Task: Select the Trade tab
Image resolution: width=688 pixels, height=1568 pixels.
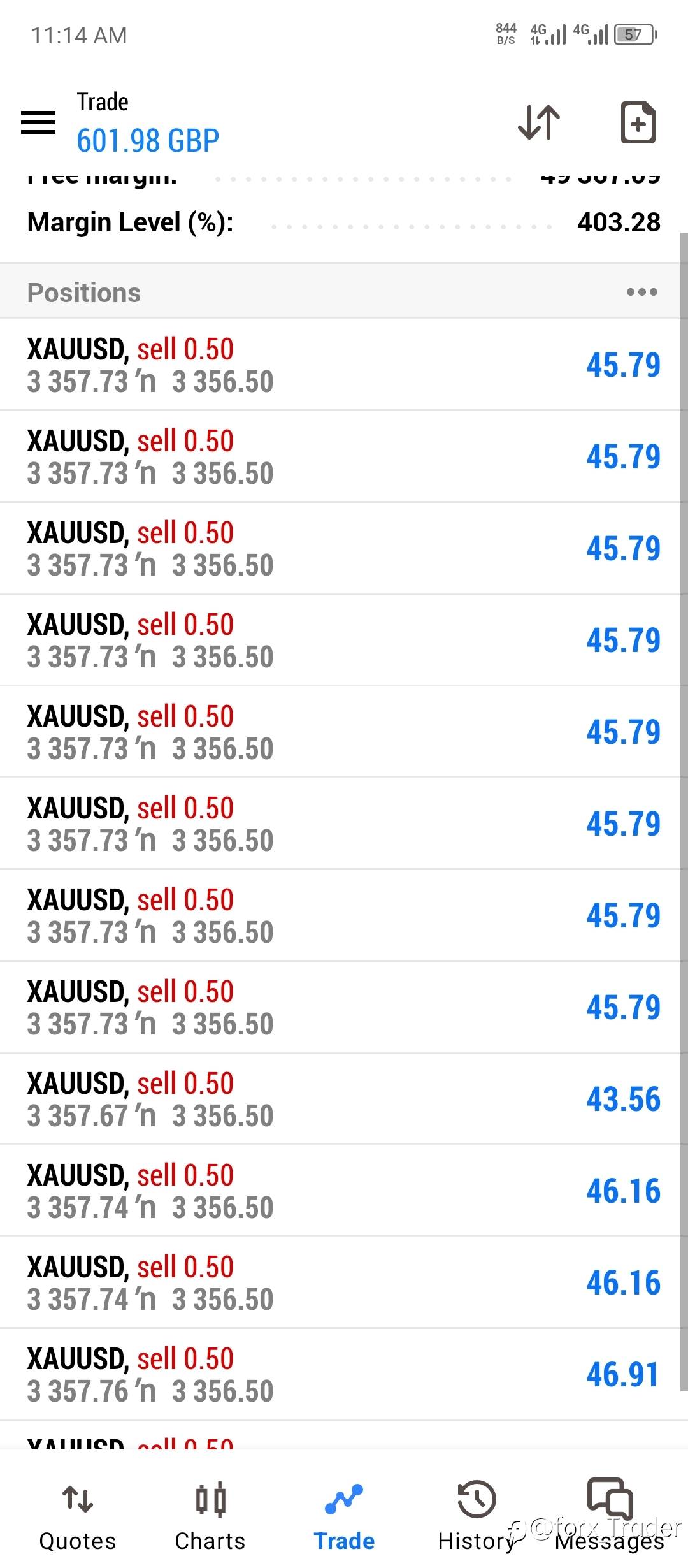Action: click(x=344, y=1518)
